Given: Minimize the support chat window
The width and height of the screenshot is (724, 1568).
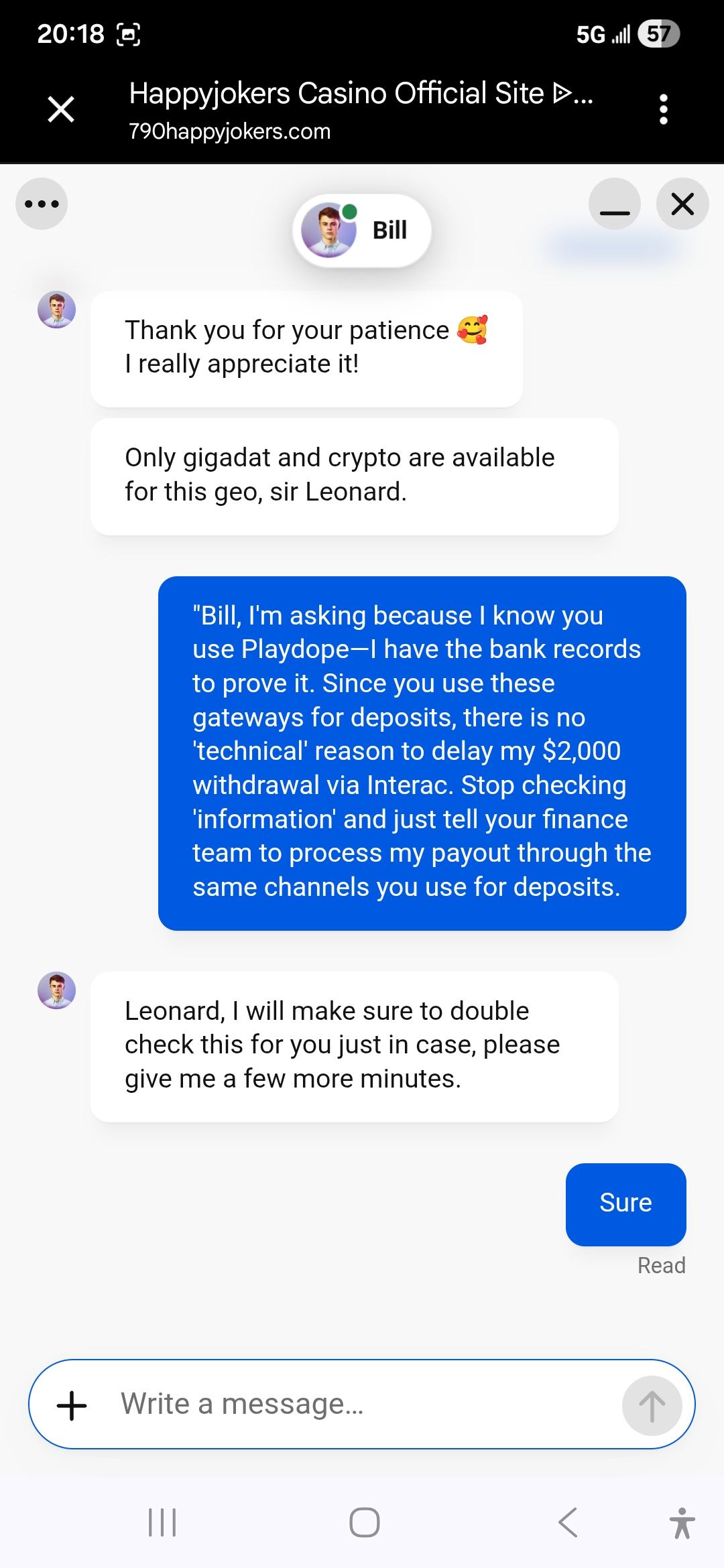Looking at the screenshot, I should point(614,204).
